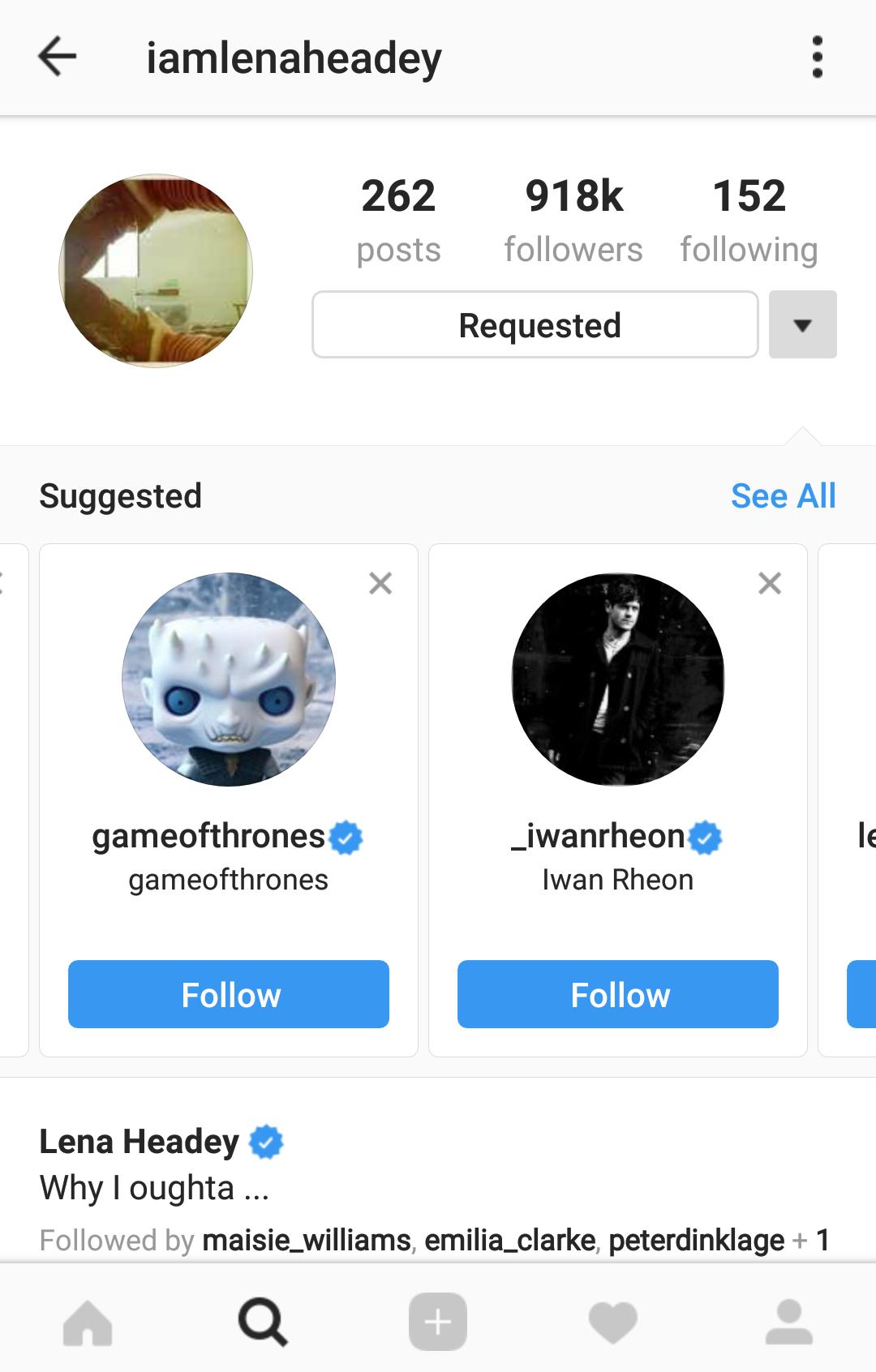
Task: Go back using the arrow icon
Action: pos(57,58)
